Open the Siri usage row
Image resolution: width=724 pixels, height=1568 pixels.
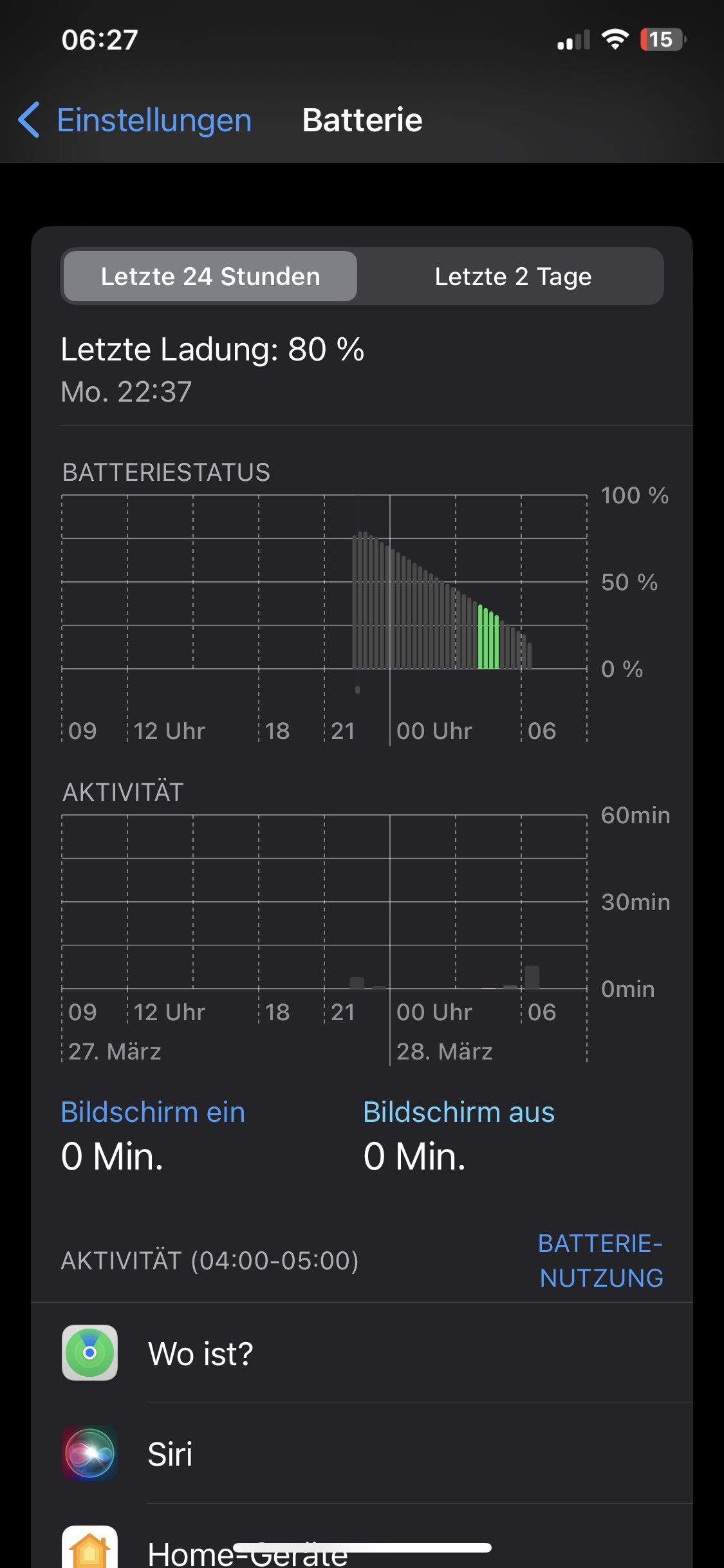pos(360,1453)
